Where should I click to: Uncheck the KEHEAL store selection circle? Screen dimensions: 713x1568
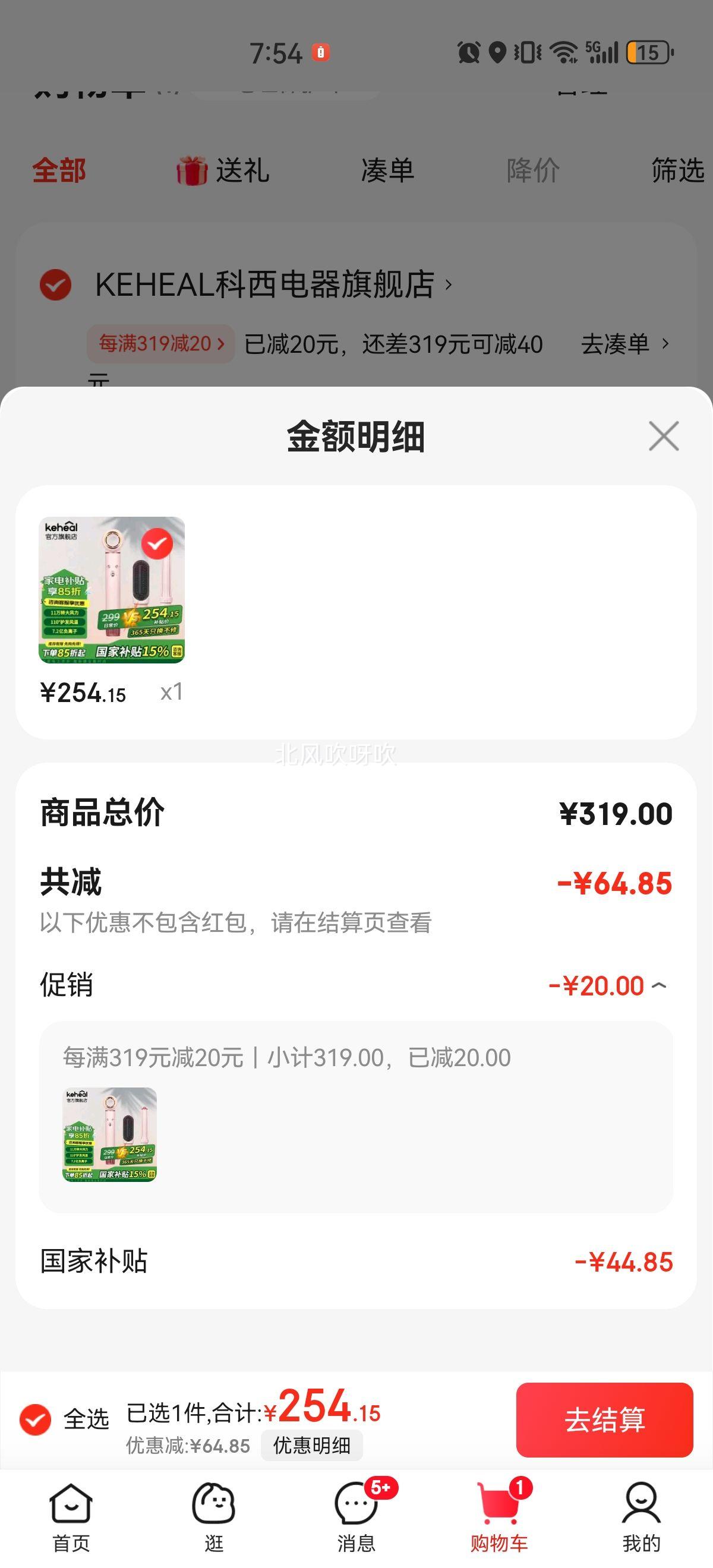(x=56, y=284)
